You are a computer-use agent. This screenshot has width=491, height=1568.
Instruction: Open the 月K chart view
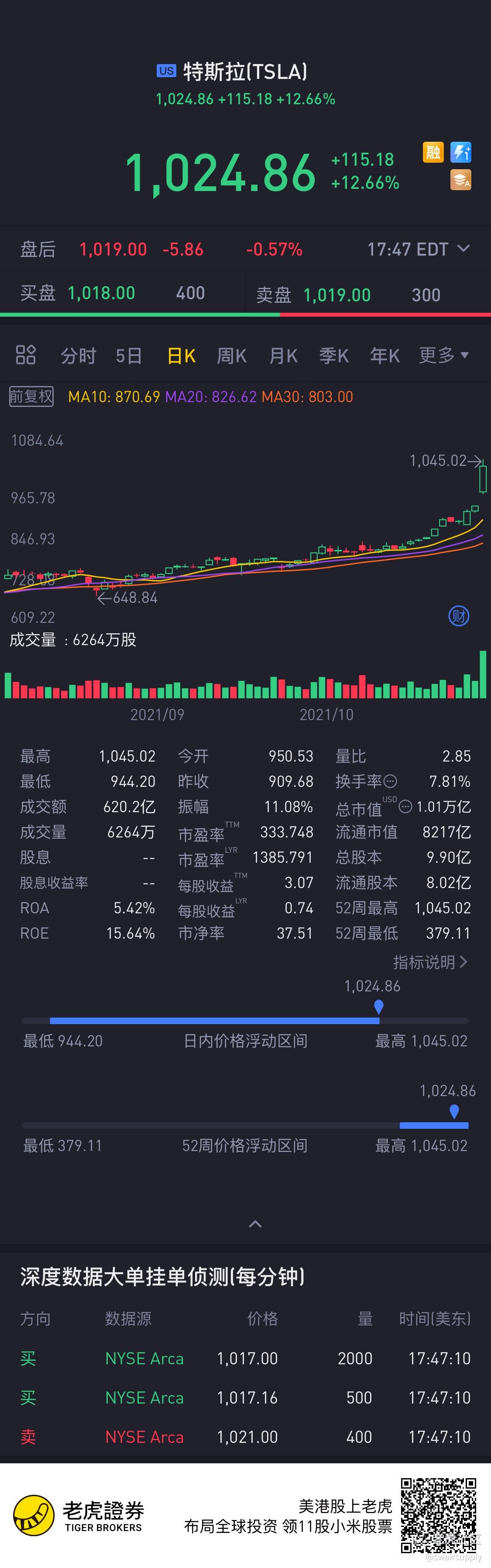tap(283, 355)
